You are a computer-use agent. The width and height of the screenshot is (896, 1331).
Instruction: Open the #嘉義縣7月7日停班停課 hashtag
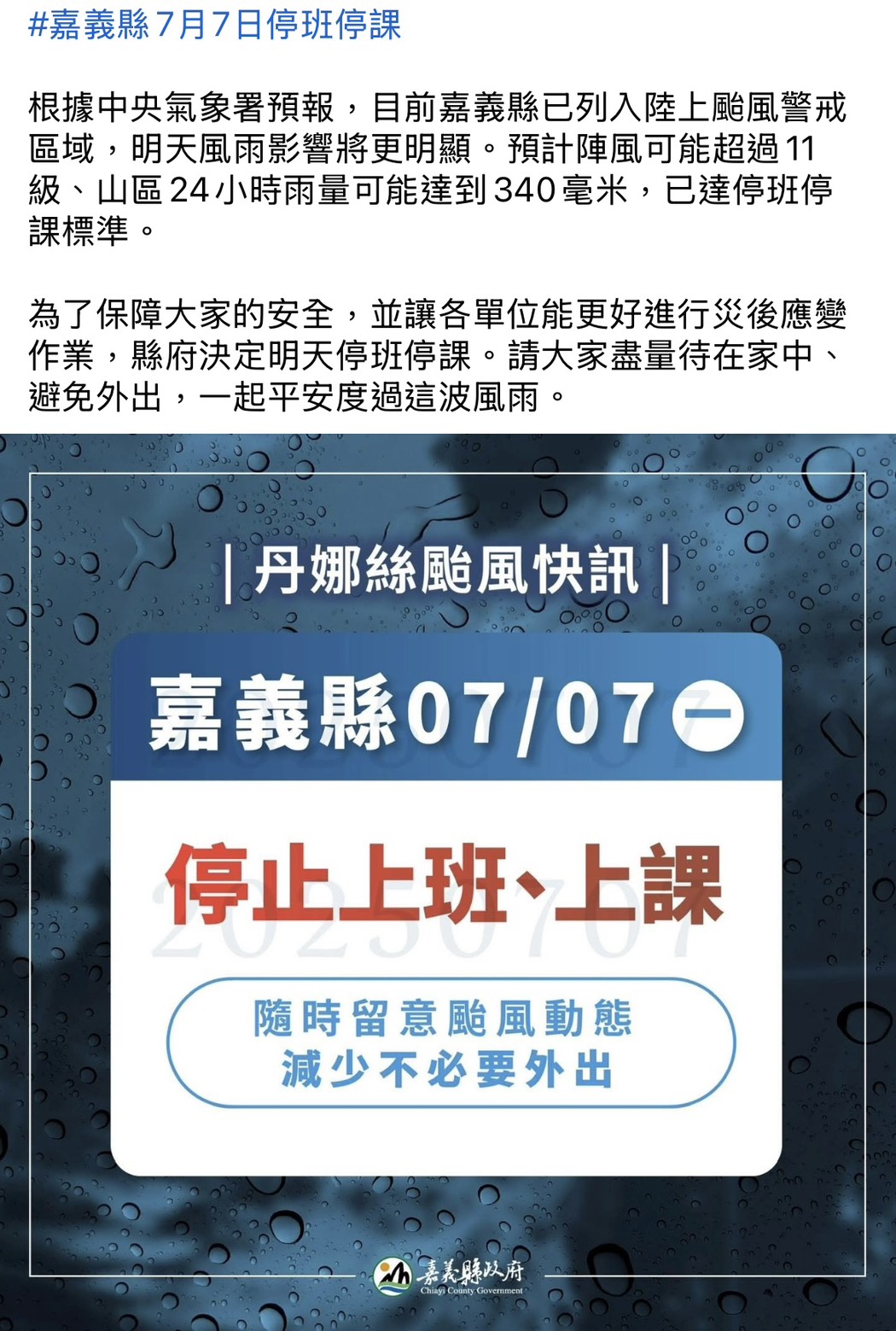coord(214,25)
